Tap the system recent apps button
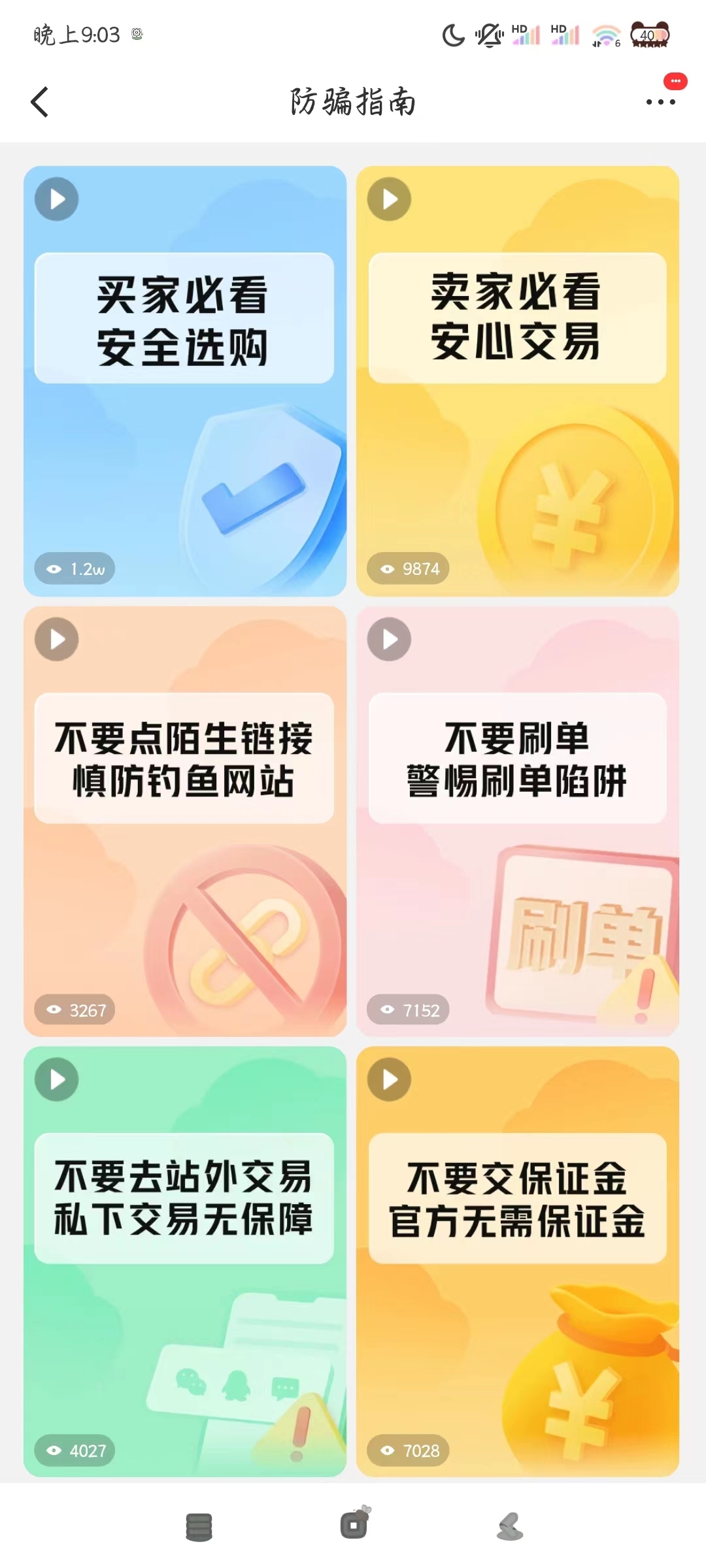 coord(199,1527)
